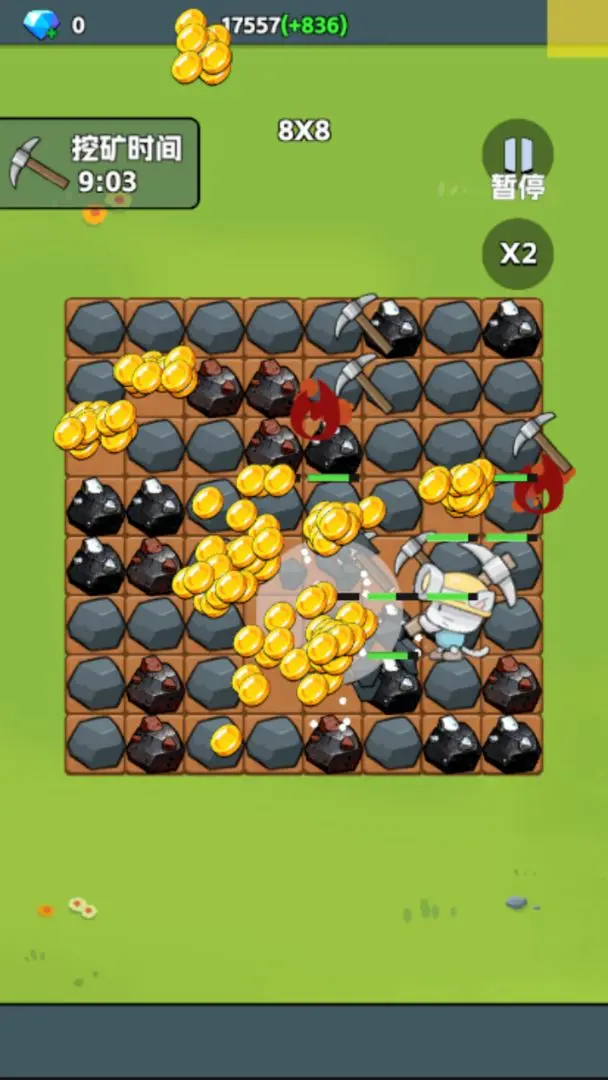Tap the diamond add icon
The width and height of the screenshot is (608, 1080).
click(x=41, y=25)
